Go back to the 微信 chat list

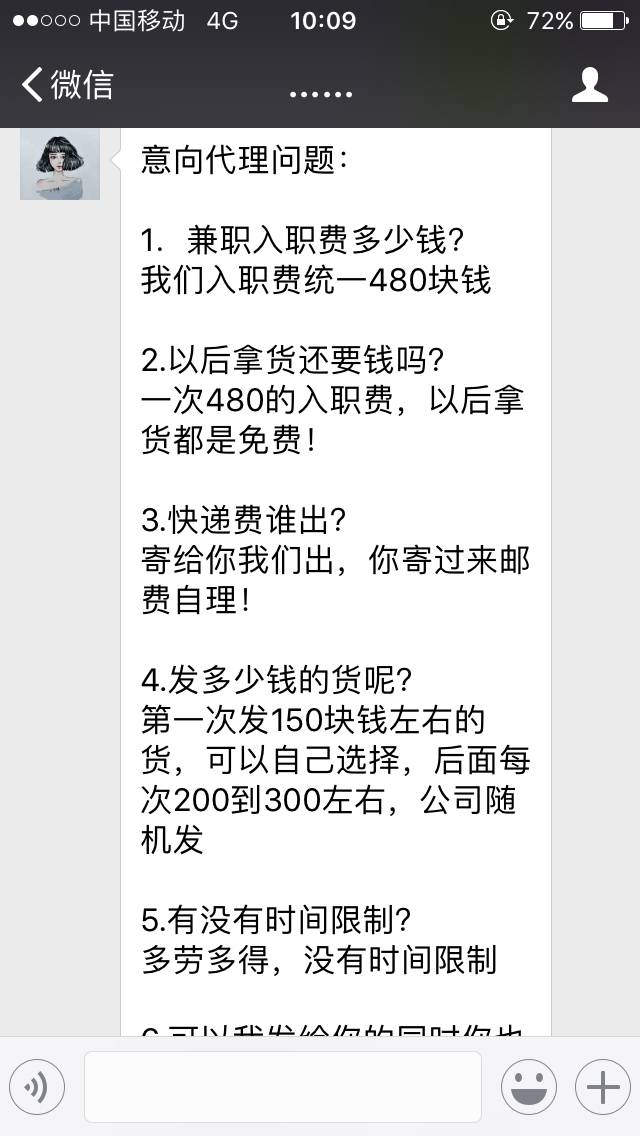point(67,85)
